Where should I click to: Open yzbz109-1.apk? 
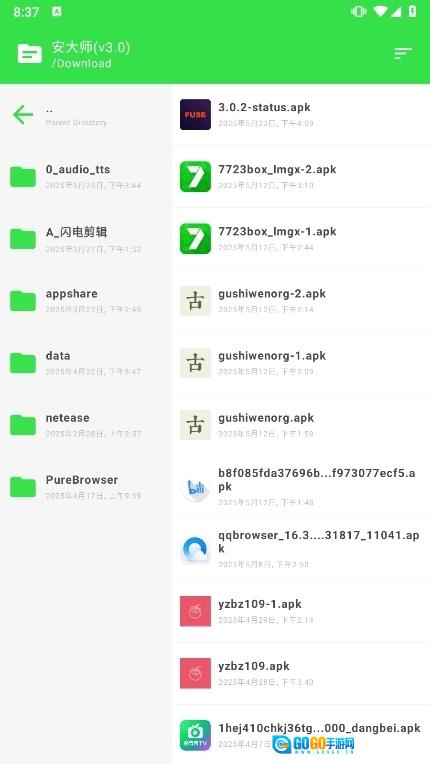[301, 611]
